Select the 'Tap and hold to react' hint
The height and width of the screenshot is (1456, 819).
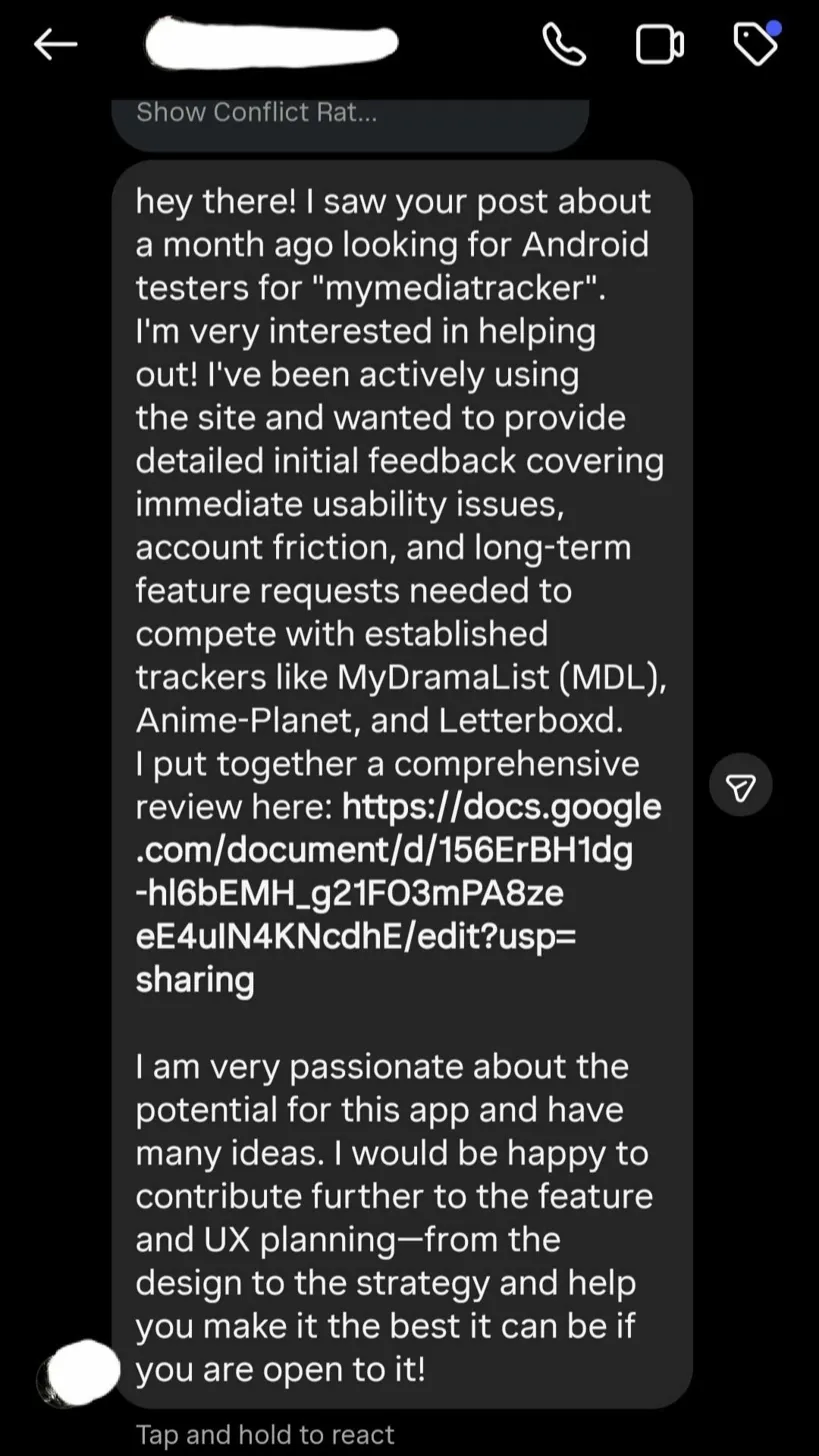tap(265, 1434)
